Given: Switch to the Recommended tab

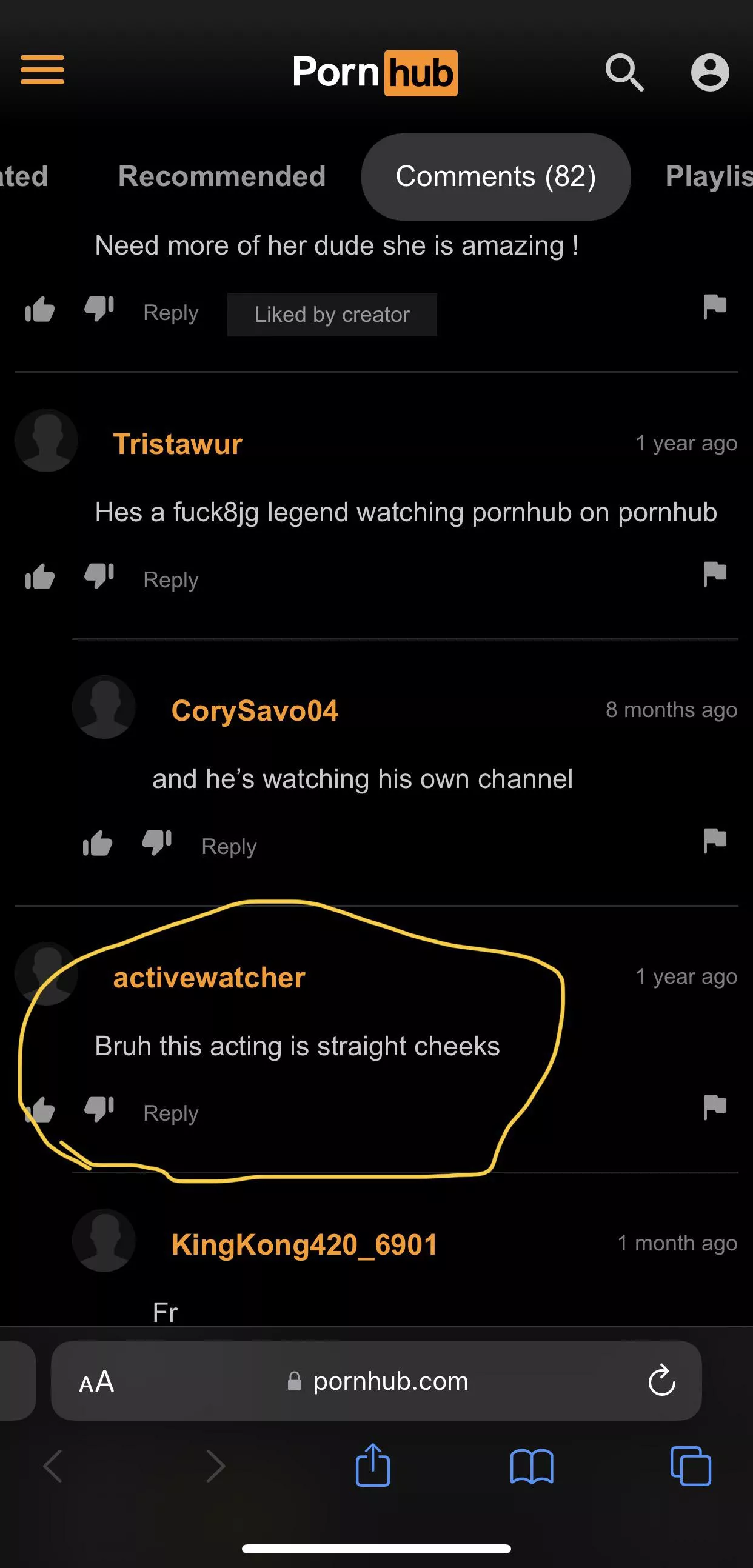Looking at the screenshot, I should [x=221, y=176].
